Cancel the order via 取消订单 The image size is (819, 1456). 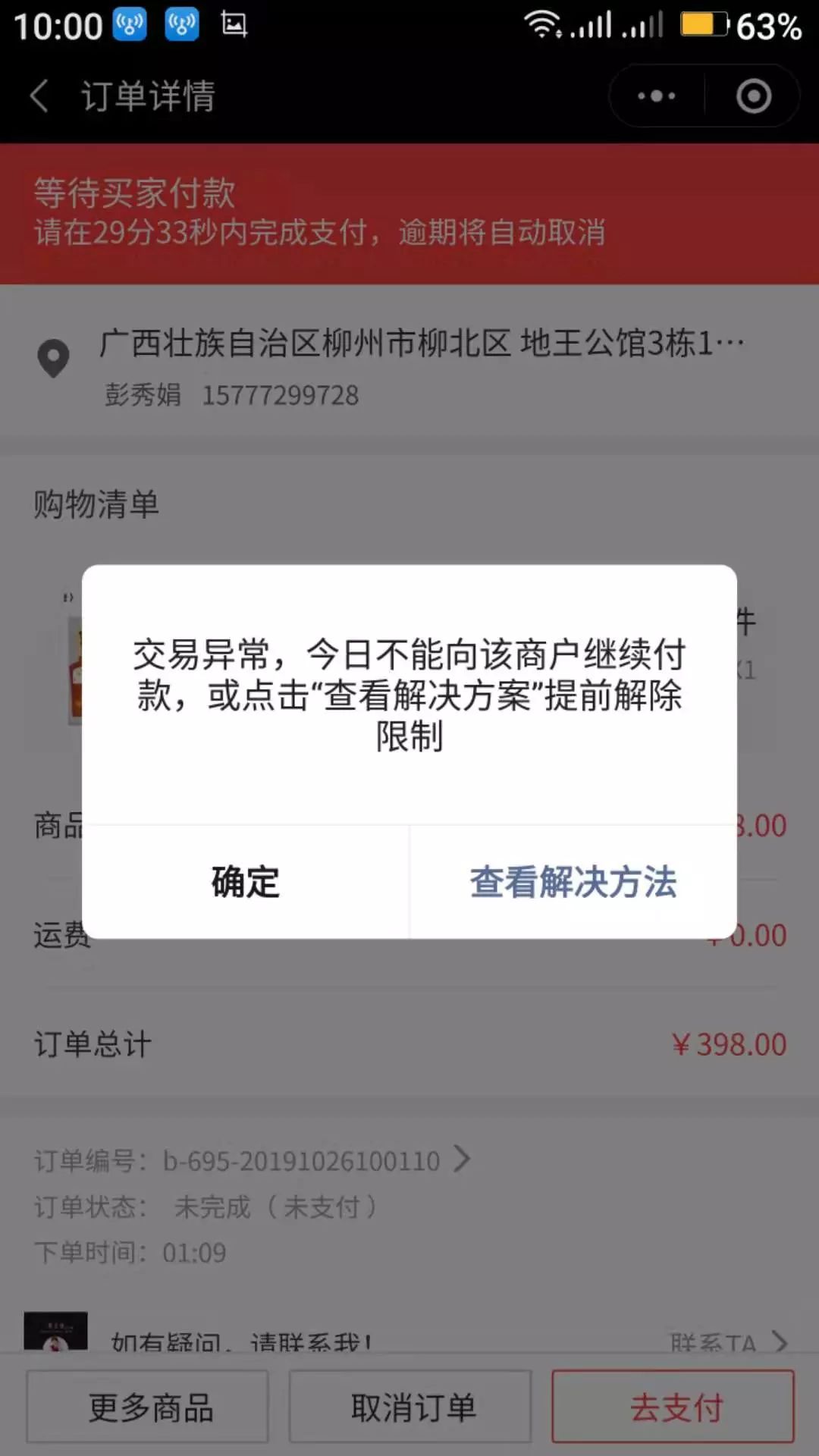click(x=410, y=1407)
